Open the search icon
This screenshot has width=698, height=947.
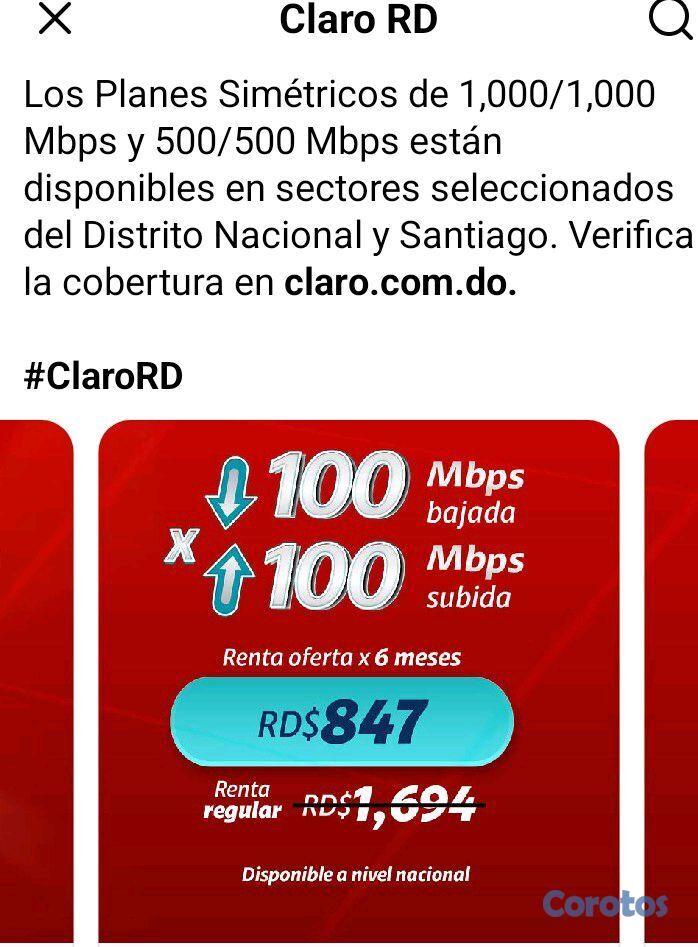click(x=670, y=20)
